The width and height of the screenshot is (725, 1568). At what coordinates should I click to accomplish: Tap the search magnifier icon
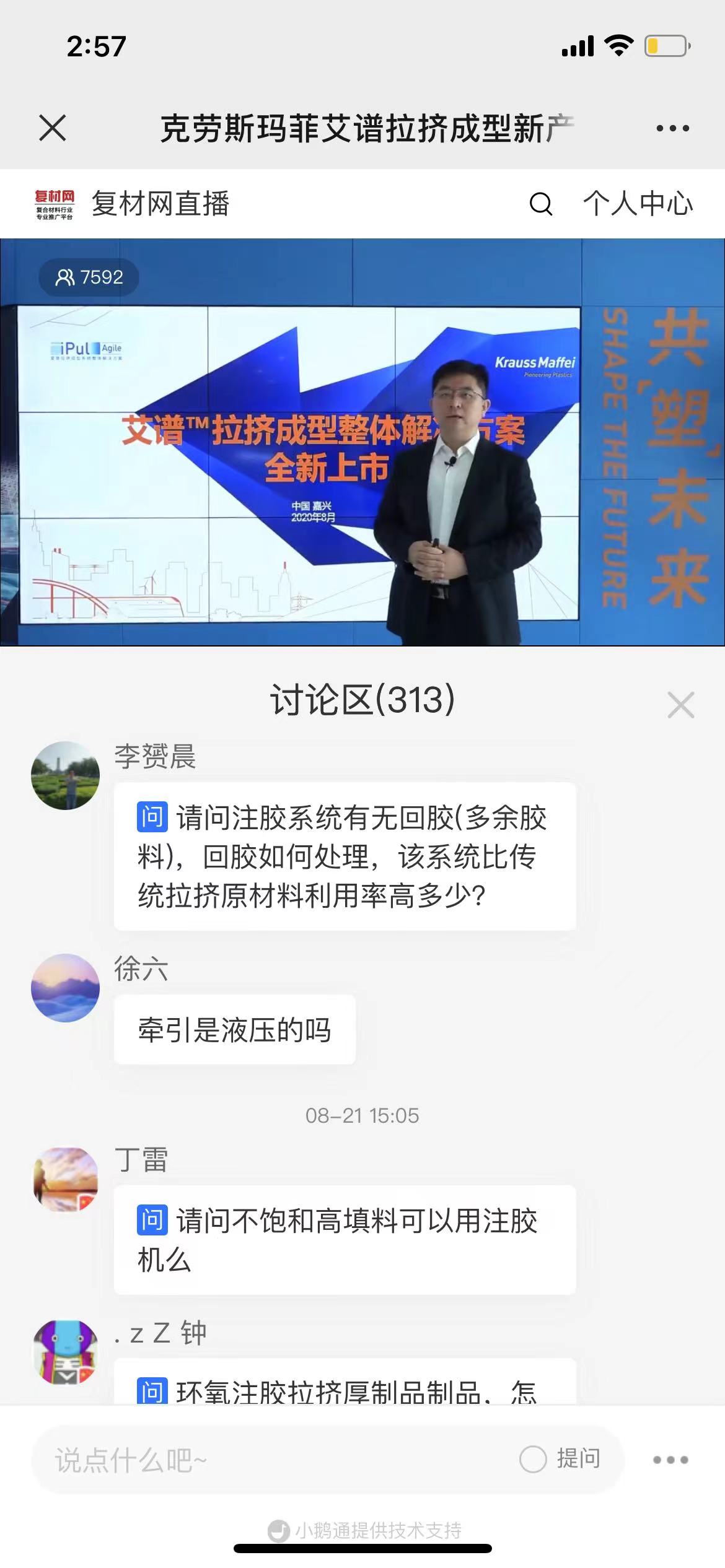[540, 203]
